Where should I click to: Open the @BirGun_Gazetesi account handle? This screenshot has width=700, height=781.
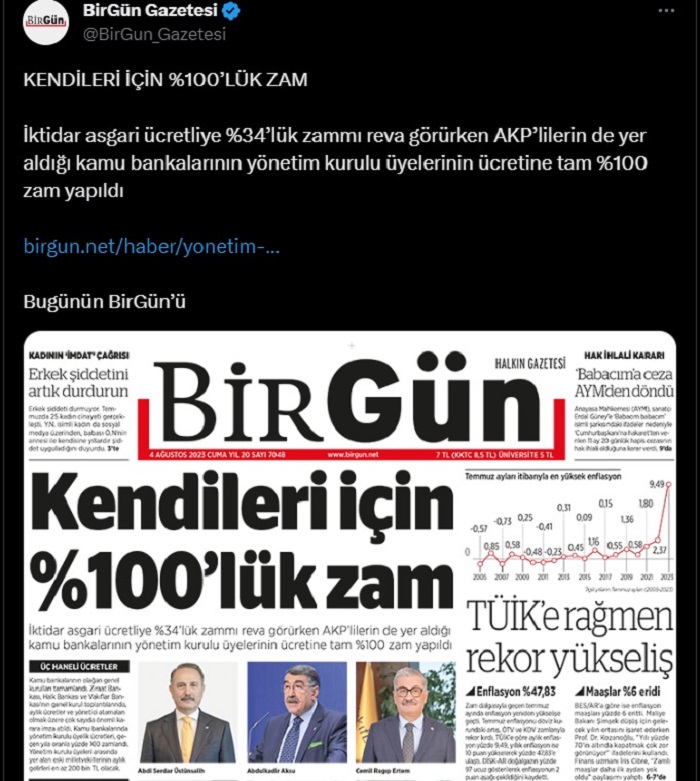154,34
